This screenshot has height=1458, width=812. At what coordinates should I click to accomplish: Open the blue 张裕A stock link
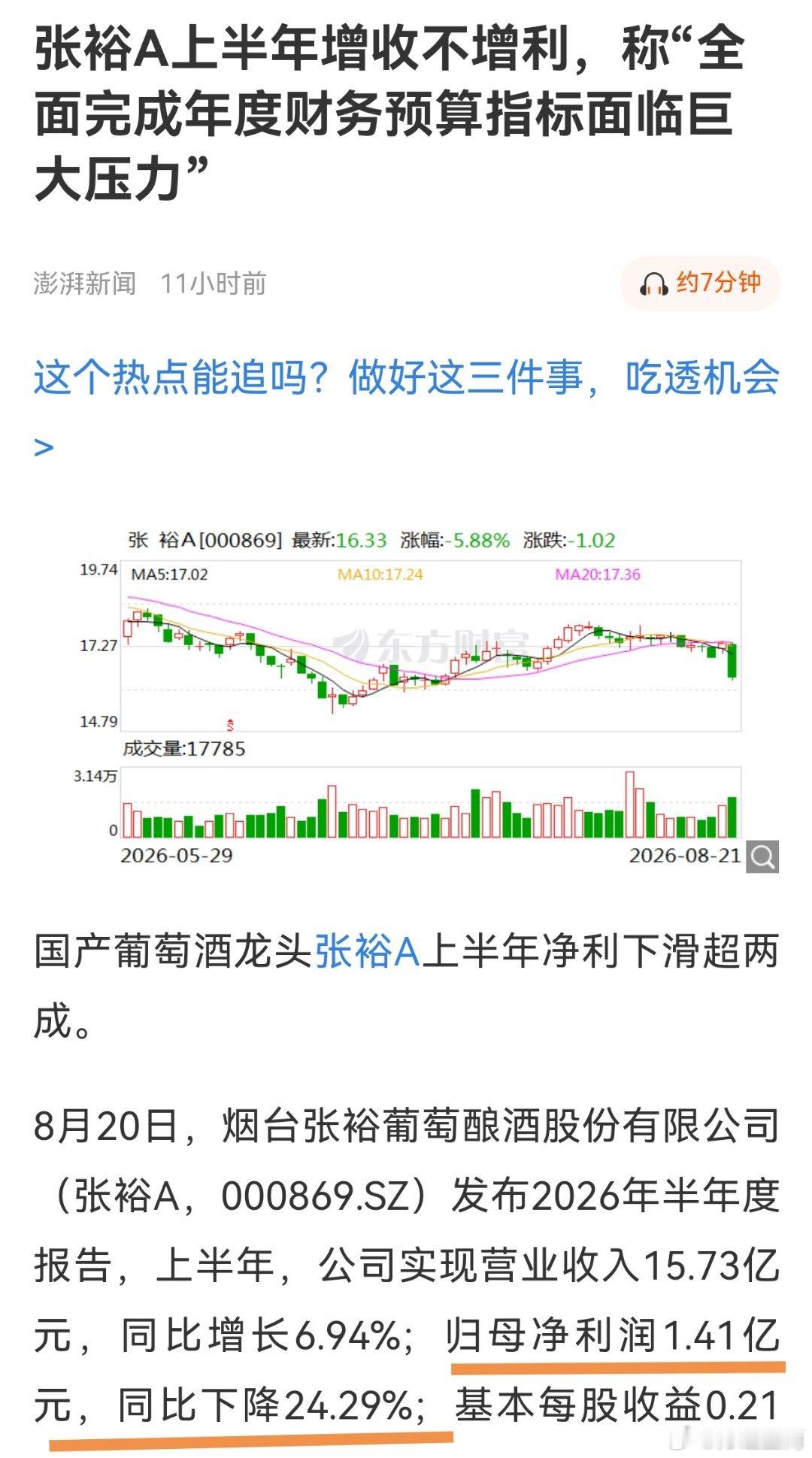[367, 952]
